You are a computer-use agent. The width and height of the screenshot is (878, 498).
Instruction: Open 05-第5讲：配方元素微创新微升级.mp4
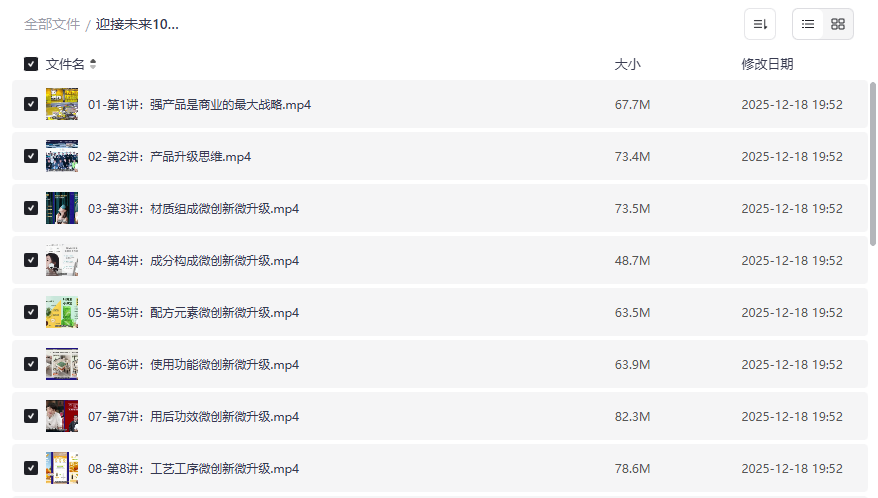[193, 313]
